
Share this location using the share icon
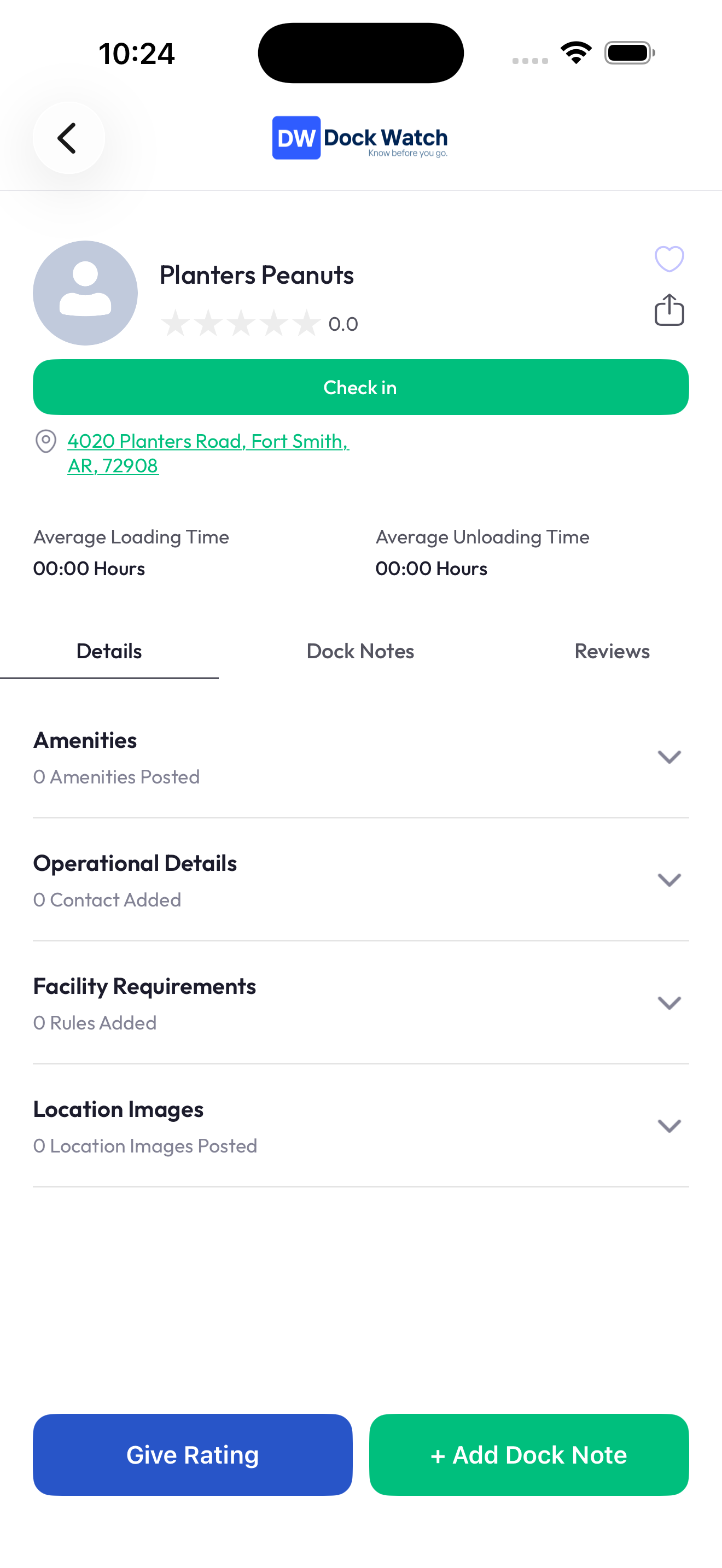coord(668,311)
